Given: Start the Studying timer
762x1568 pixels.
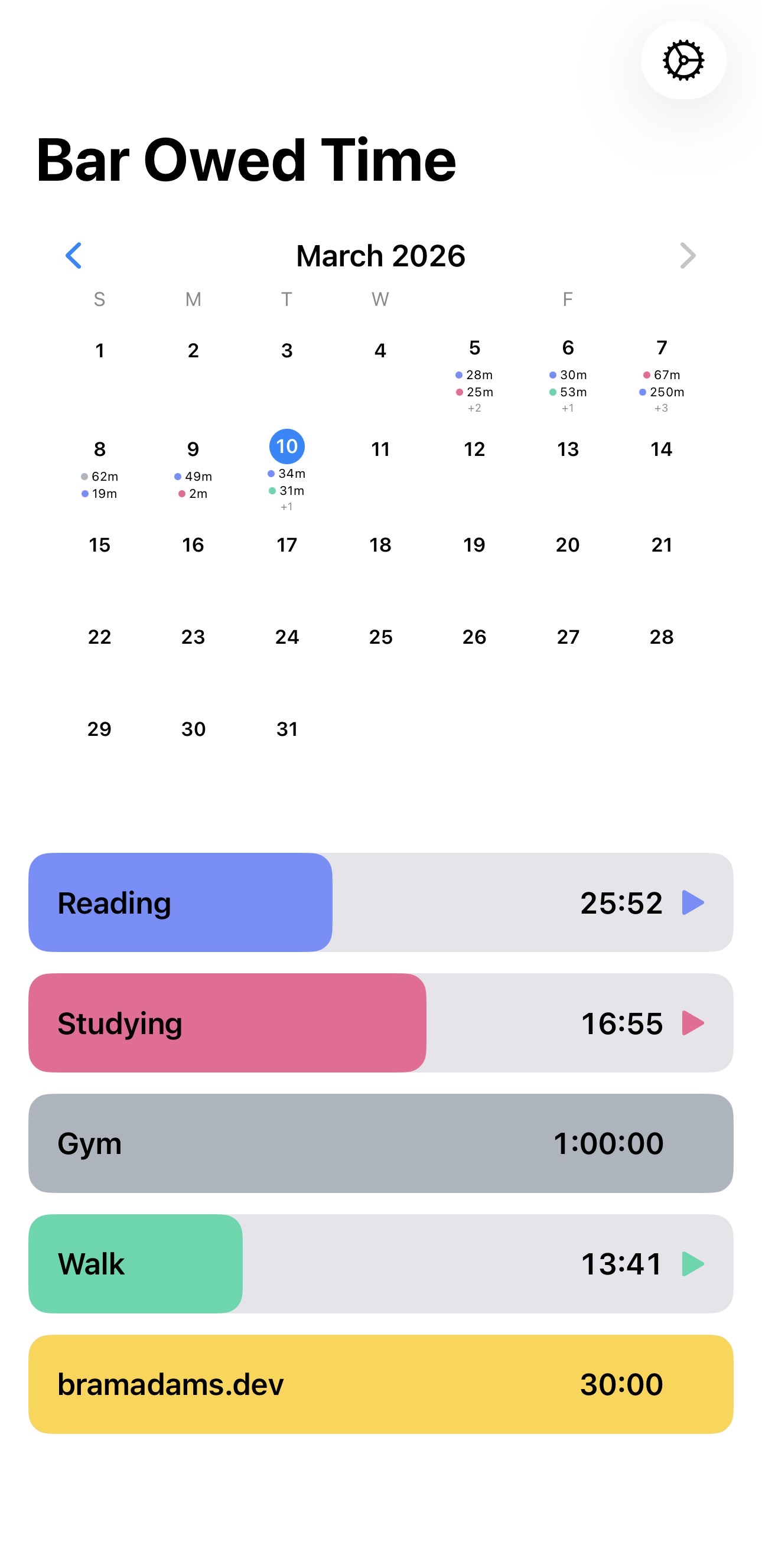Looking at the screenshot, I should tap(693, 1023).
